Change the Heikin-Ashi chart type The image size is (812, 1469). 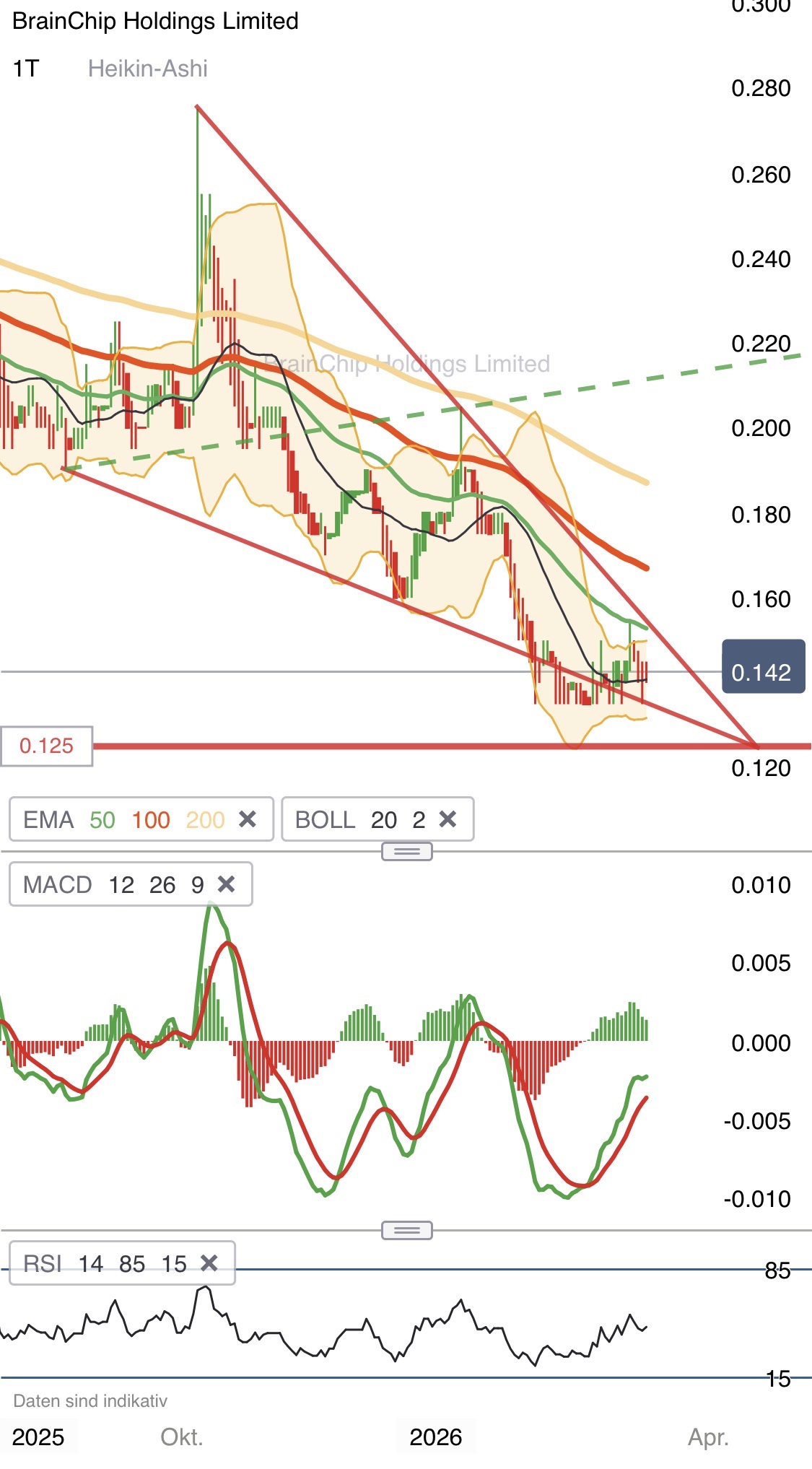[147, 69]
